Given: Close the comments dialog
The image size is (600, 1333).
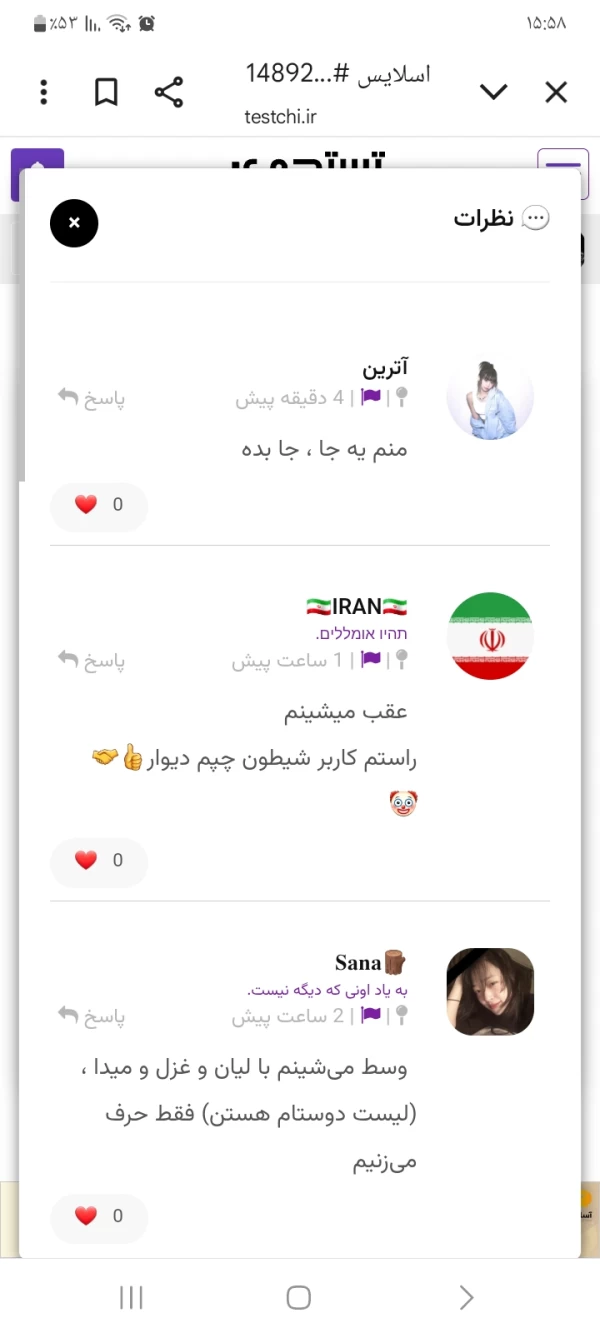Looking at the screenshot, I should click(x=74, y=223).
